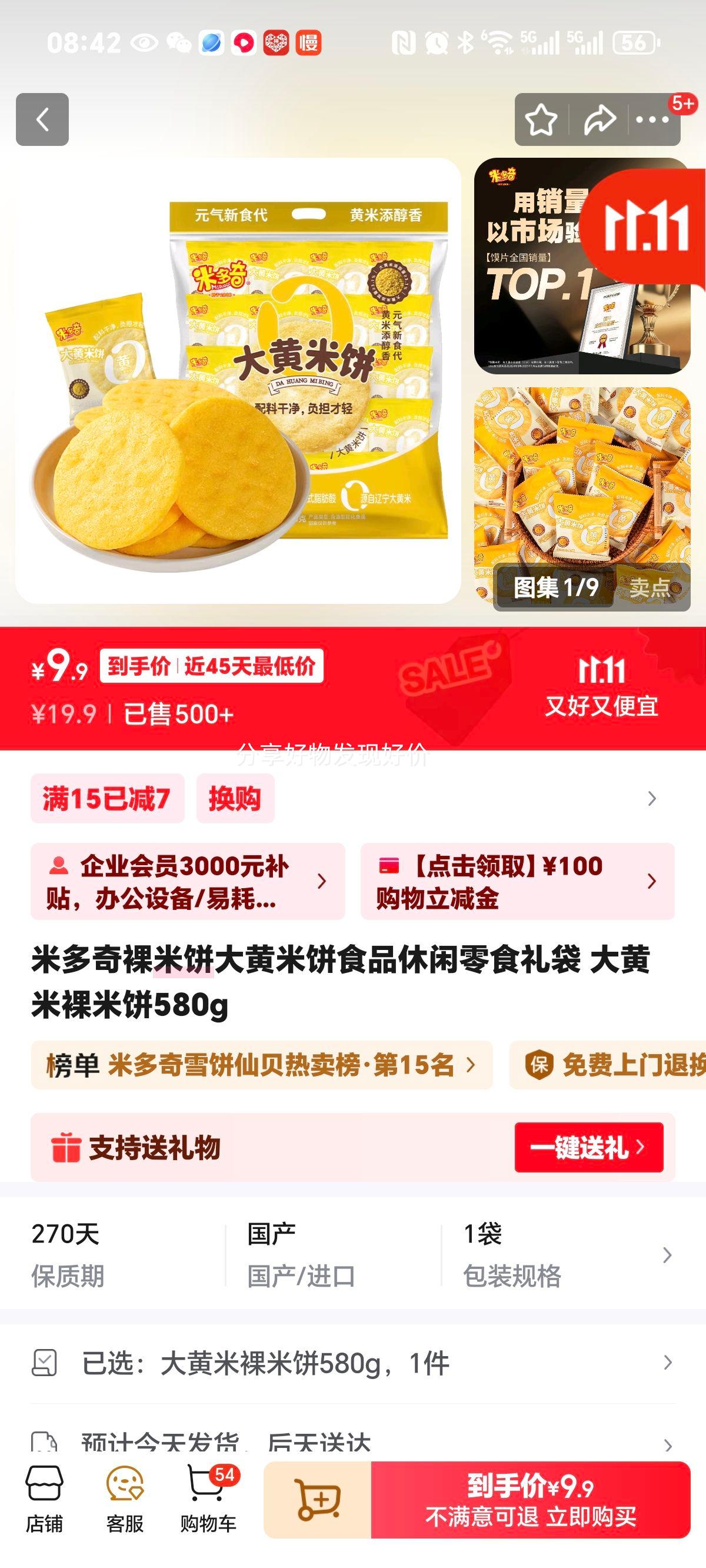Go back using the top-left arrow
Screen dimensions: 706x1568
point(42,119)
